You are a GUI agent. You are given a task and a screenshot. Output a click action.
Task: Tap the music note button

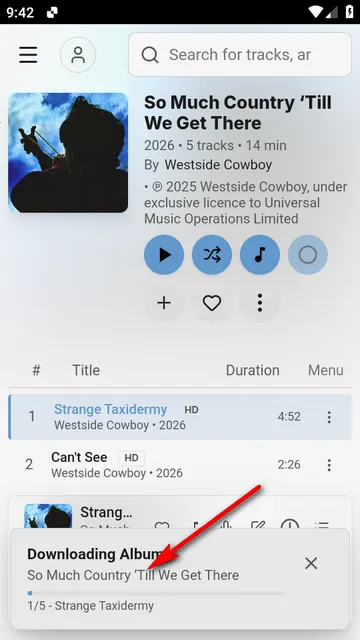[x=260, y=255]
